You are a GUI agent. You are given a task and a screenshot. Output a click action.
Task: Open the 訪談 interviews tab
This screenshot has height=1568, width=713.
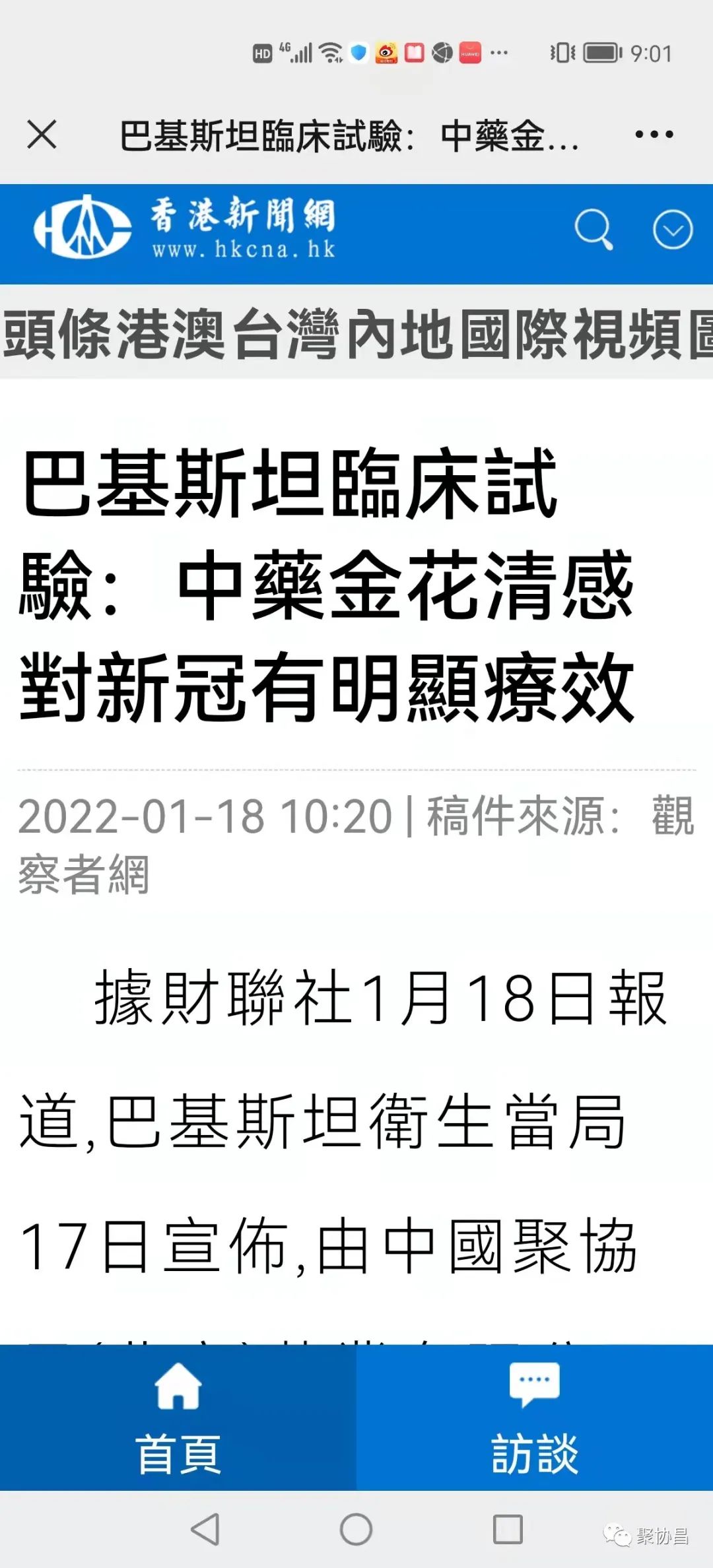(535, 1418)
